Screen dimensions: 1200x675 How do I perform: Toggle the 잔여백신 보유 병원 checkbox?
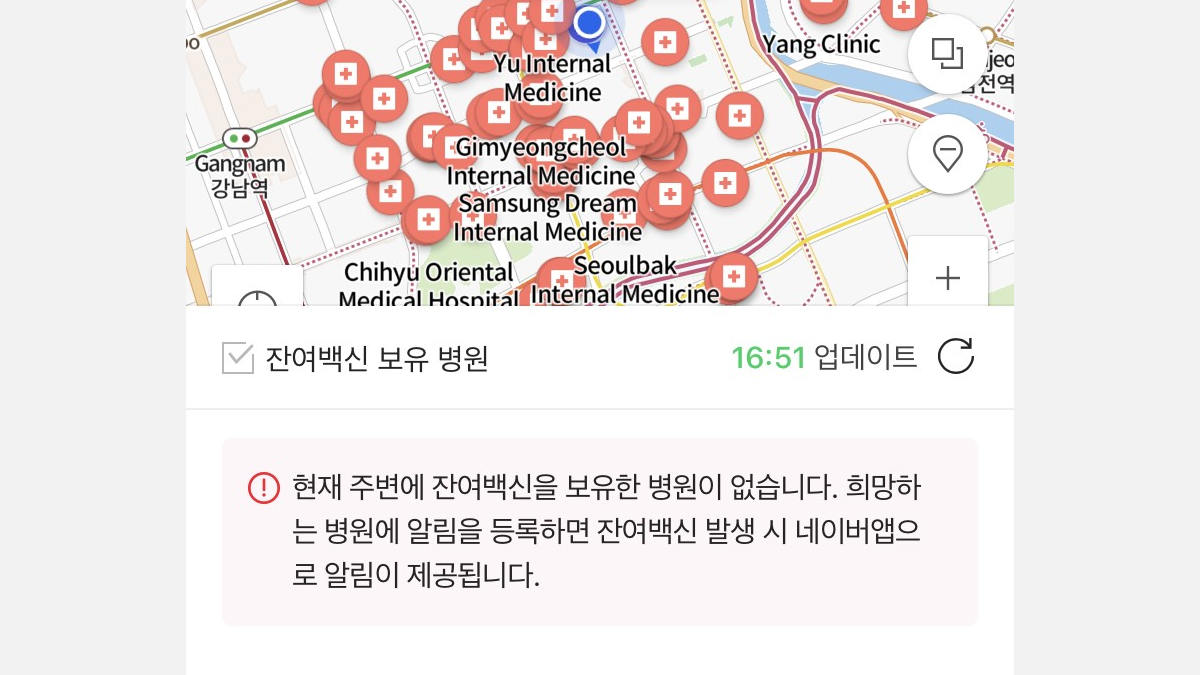(238, 358)
